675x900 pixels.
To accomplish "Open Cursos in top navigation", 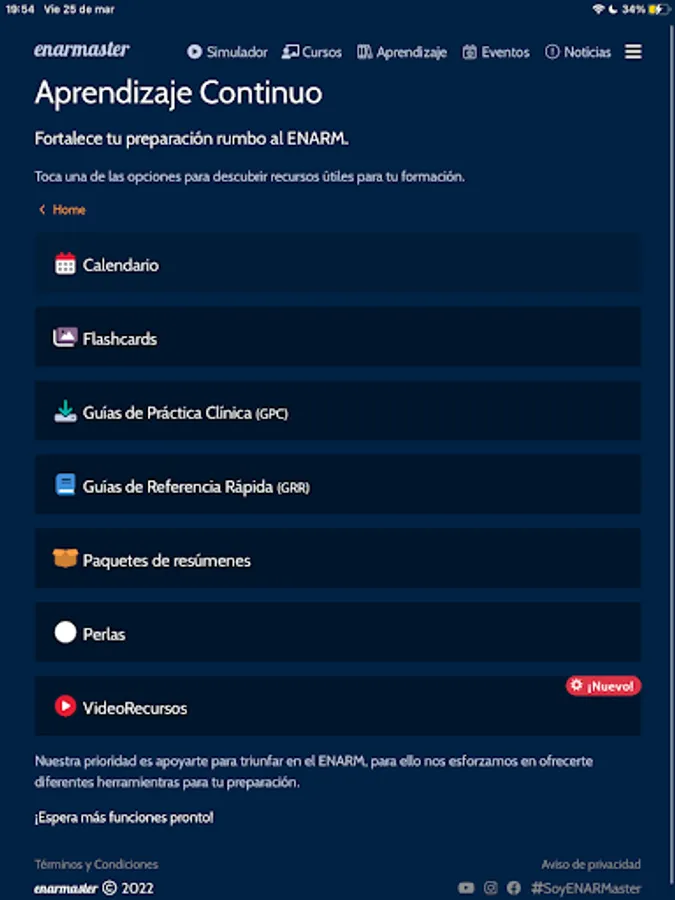I will click(x=312, y=52).
